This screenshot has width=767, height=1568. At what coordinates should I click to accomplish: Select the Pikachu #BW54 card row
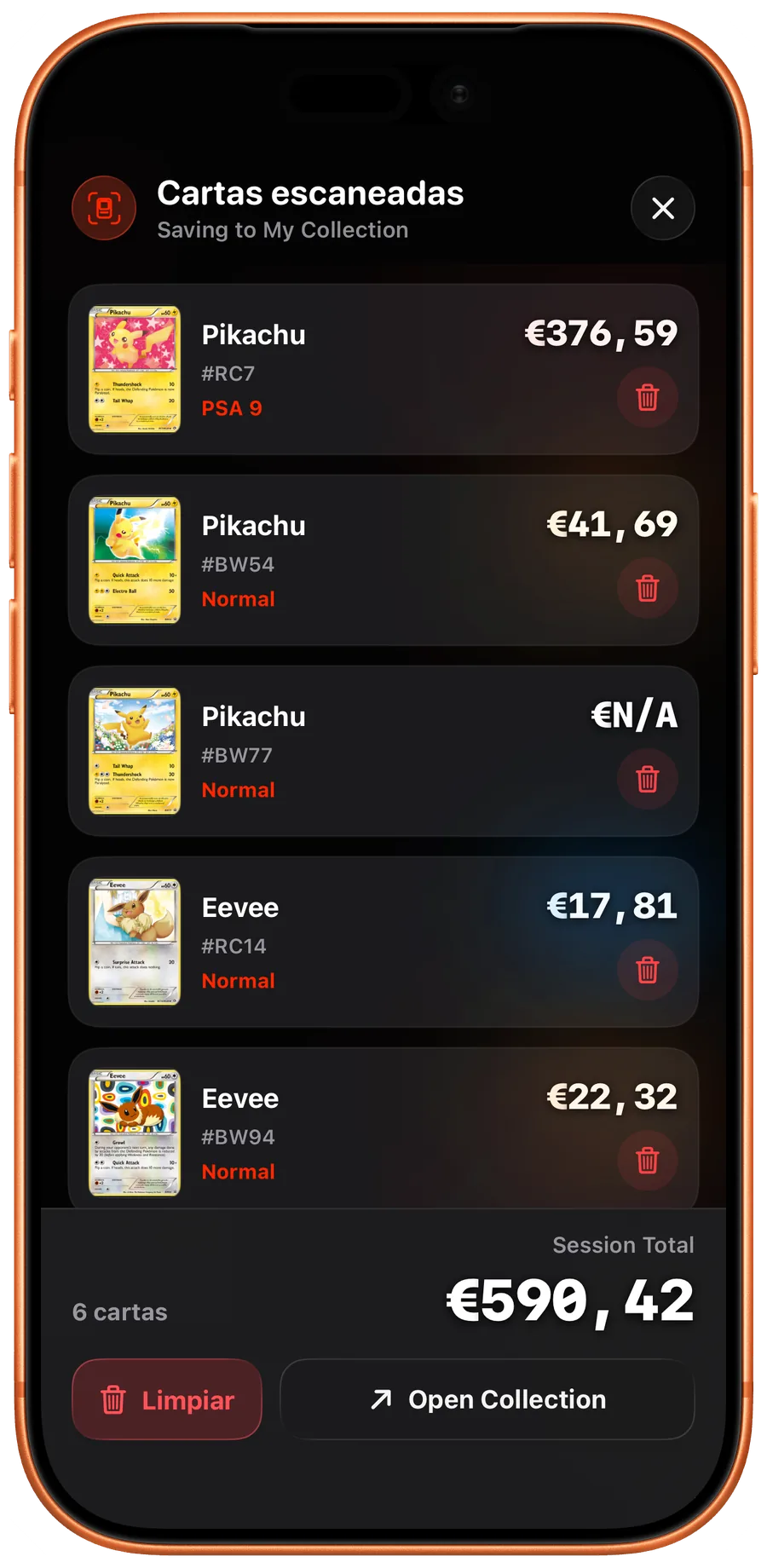point(383,560)
